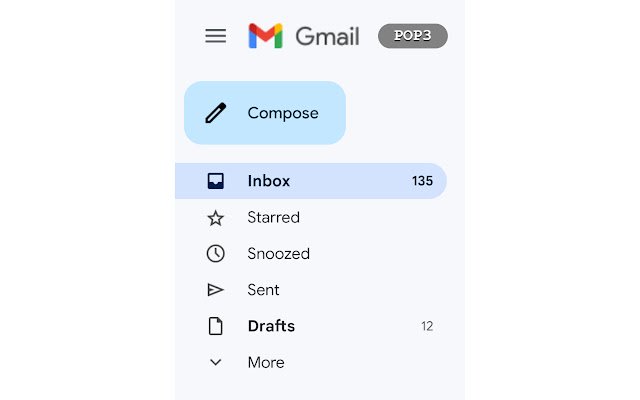Go to Snoozed emails
Screen dimensions: 640x400
coord(278,253)
